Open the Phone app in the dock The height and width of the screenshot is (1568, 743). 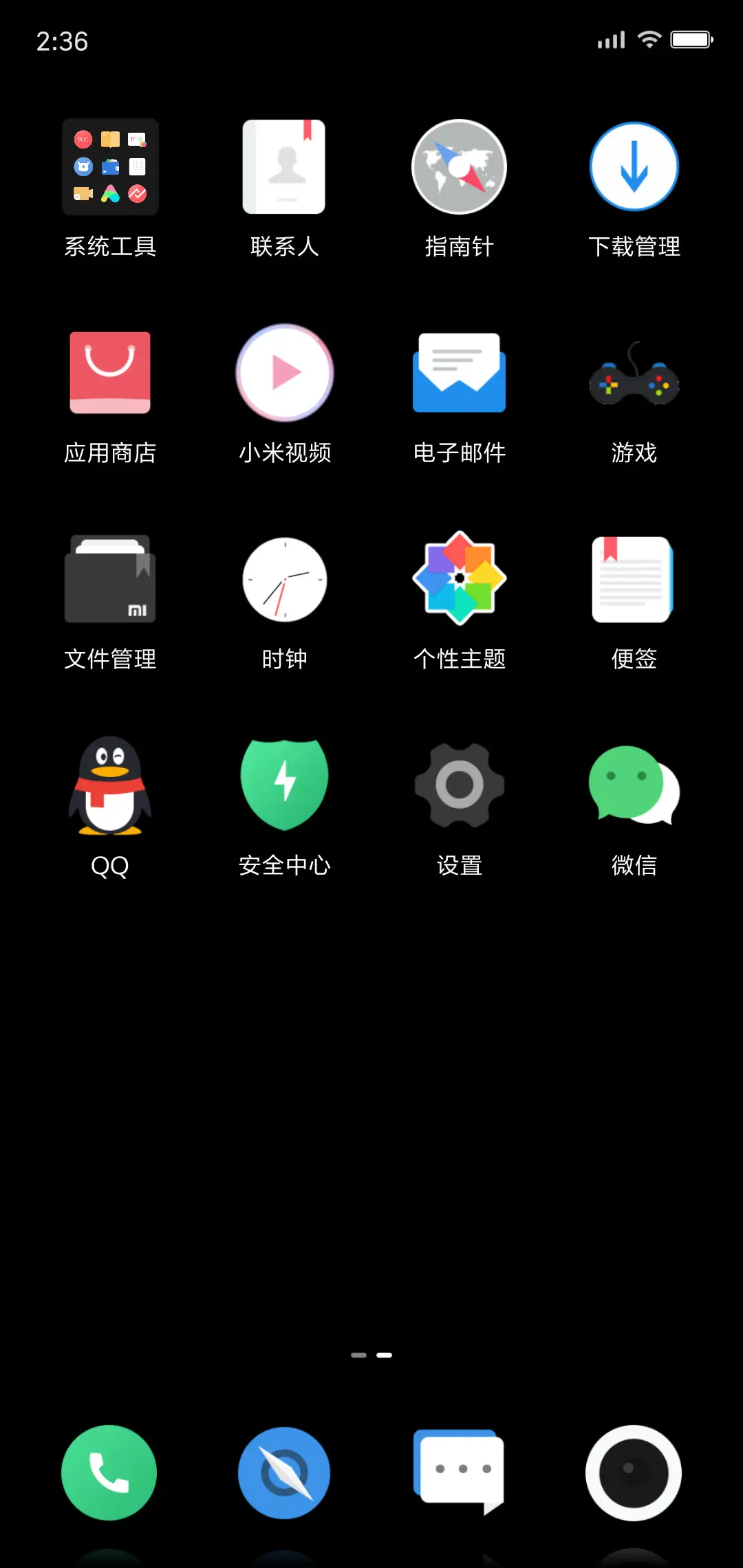click(109, 1471)
